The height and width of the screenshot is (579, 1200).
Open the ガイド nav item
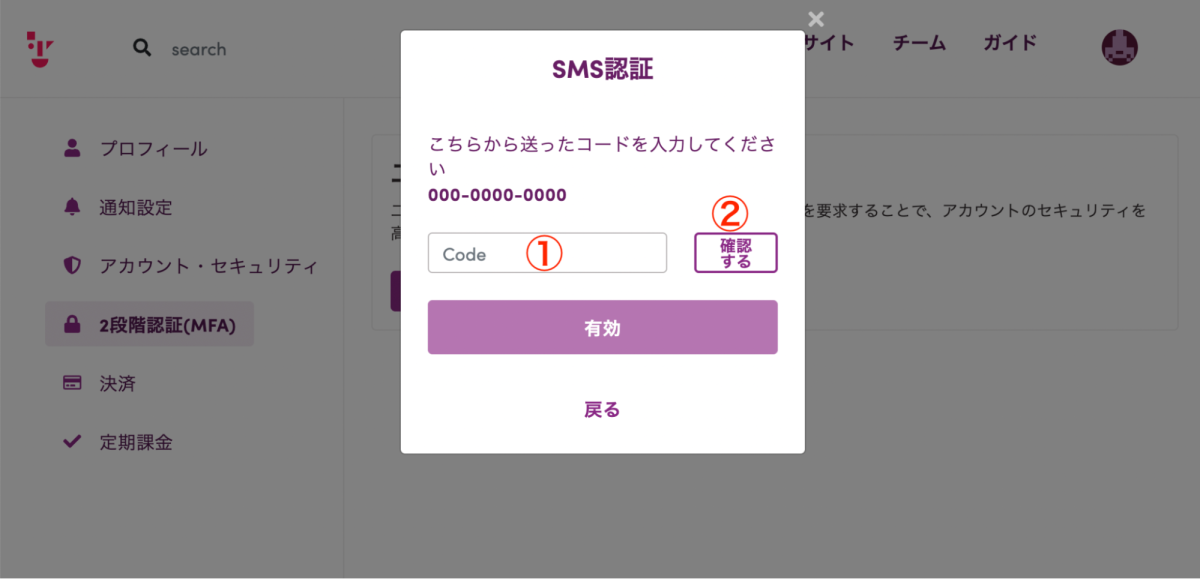click(x=1009, y=43)
